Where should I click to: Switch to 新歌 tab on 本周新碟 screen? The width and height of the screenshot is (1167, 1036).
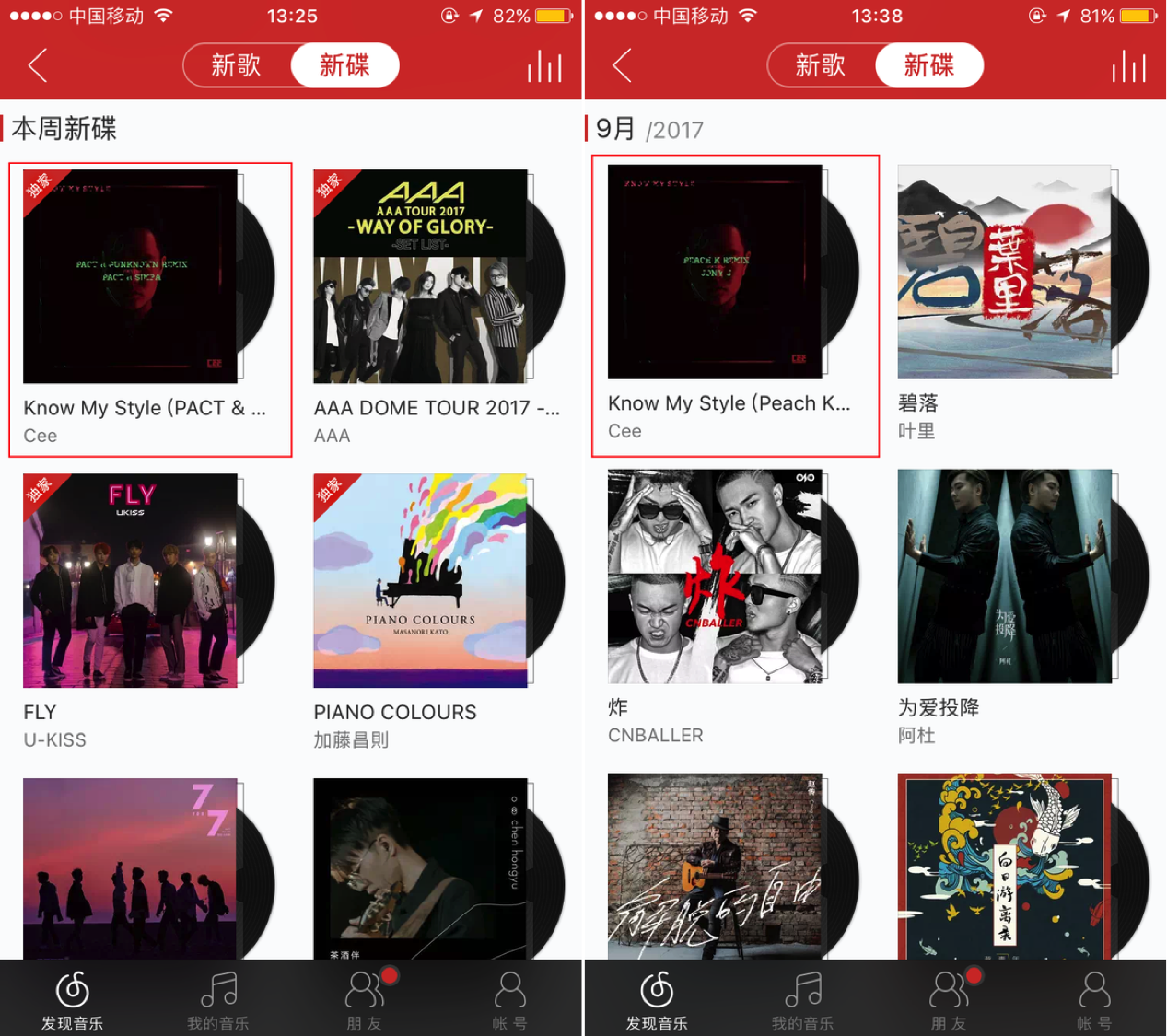237,65
